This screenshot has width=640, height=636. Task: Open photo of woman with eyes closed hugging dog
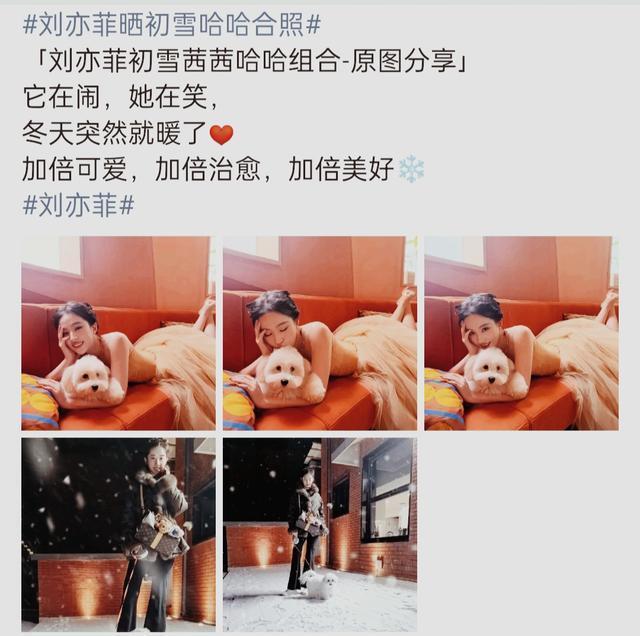point(320,334)
